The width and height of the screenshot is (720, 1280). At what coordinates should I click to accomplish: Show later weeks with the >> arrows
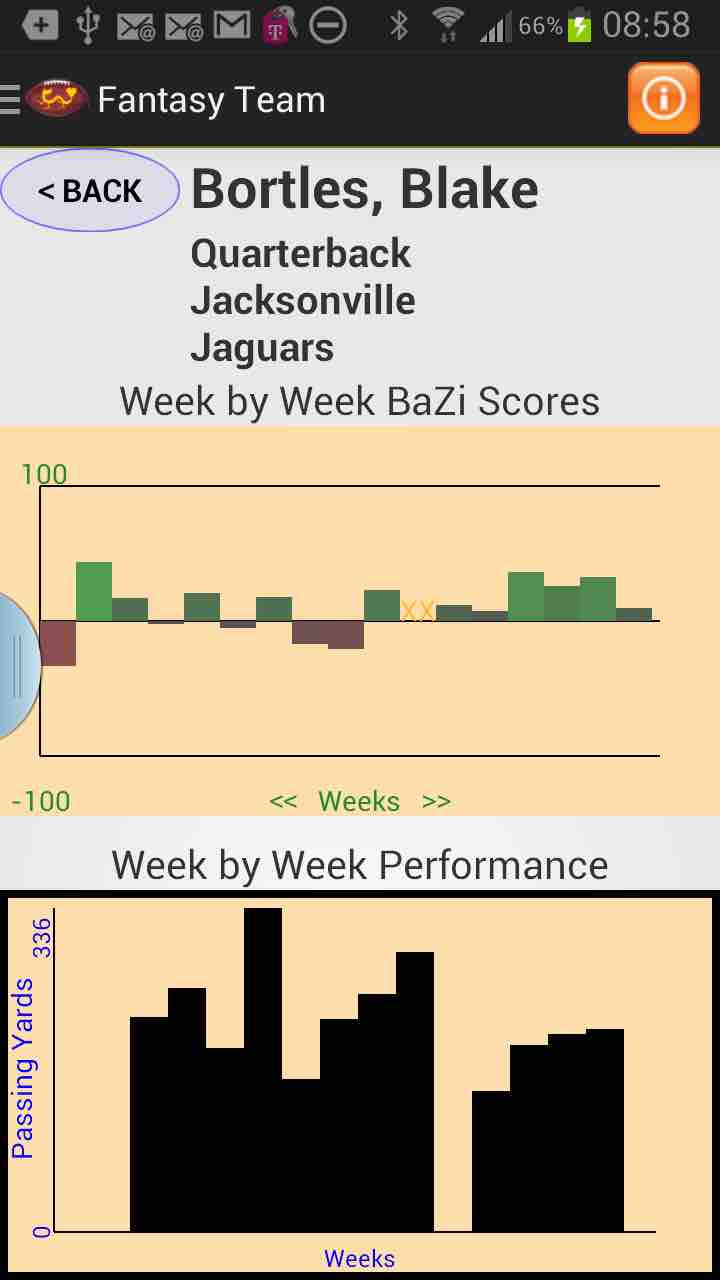(x=436, y=801)
